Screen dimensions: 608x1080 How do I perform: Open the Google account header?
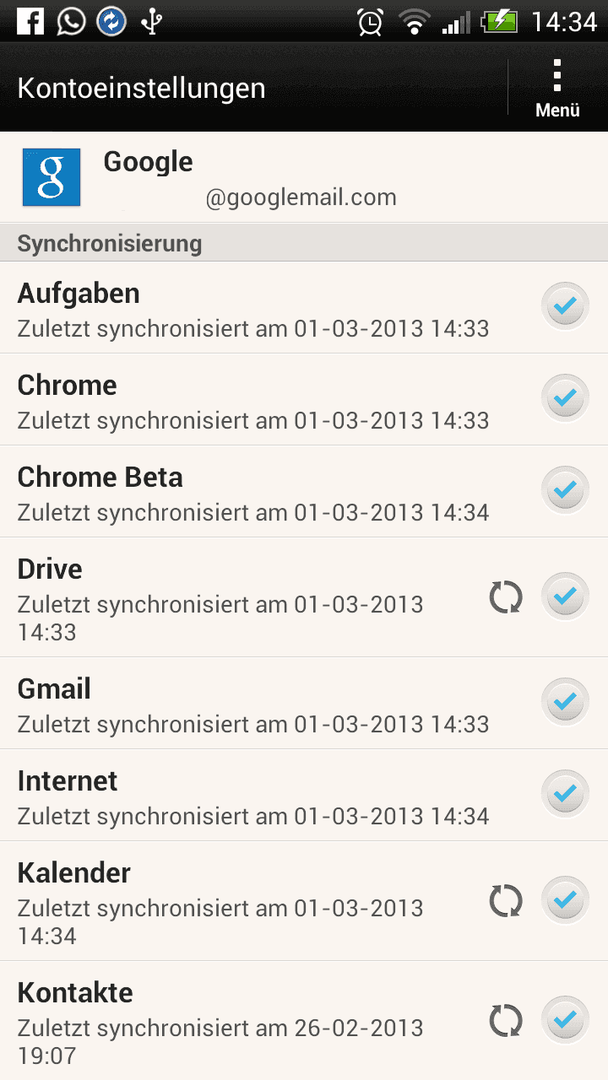click(304, 177)
